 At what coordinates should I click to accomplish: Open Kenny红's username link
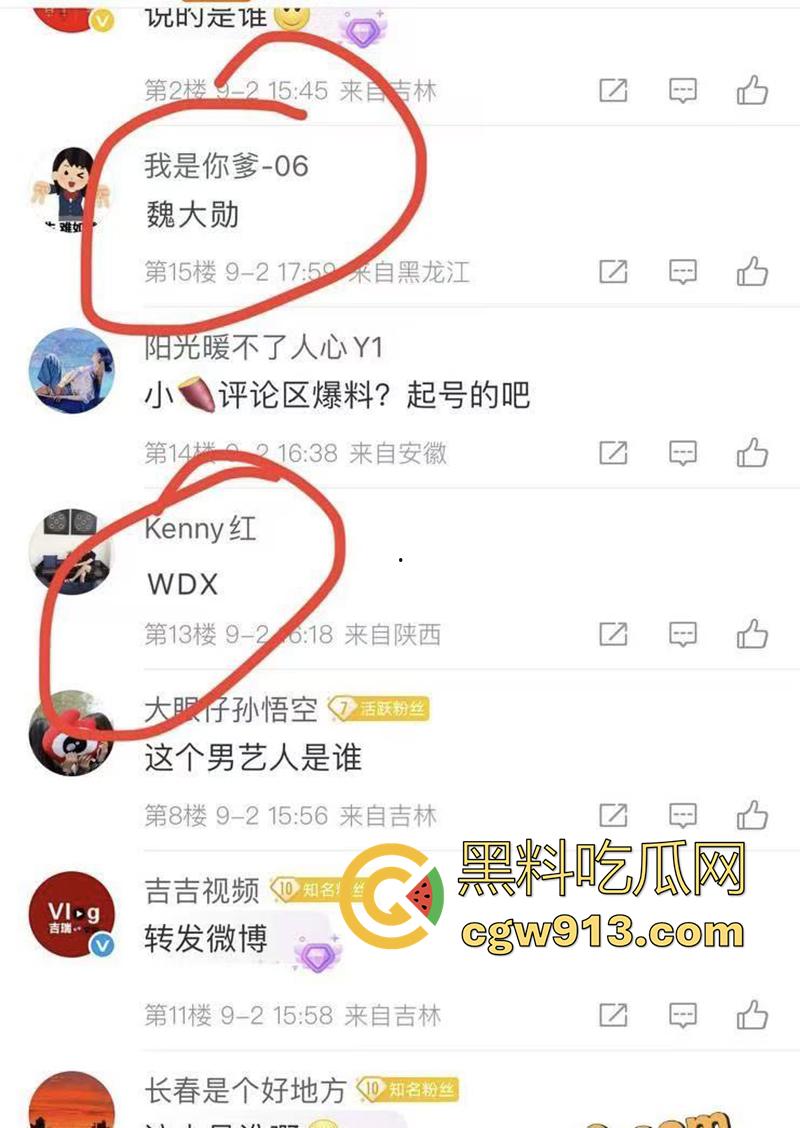point(201,530)
